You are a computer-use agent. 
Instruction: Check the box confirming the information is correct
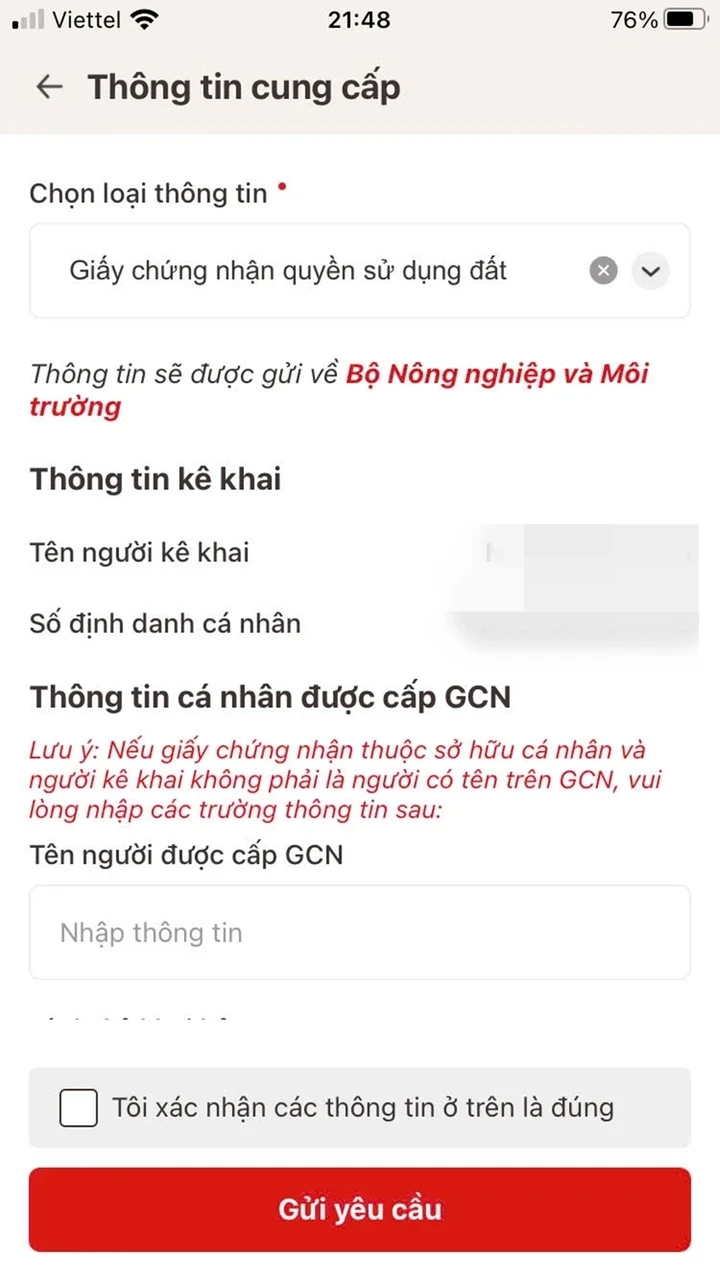(x=79, y=1108)
